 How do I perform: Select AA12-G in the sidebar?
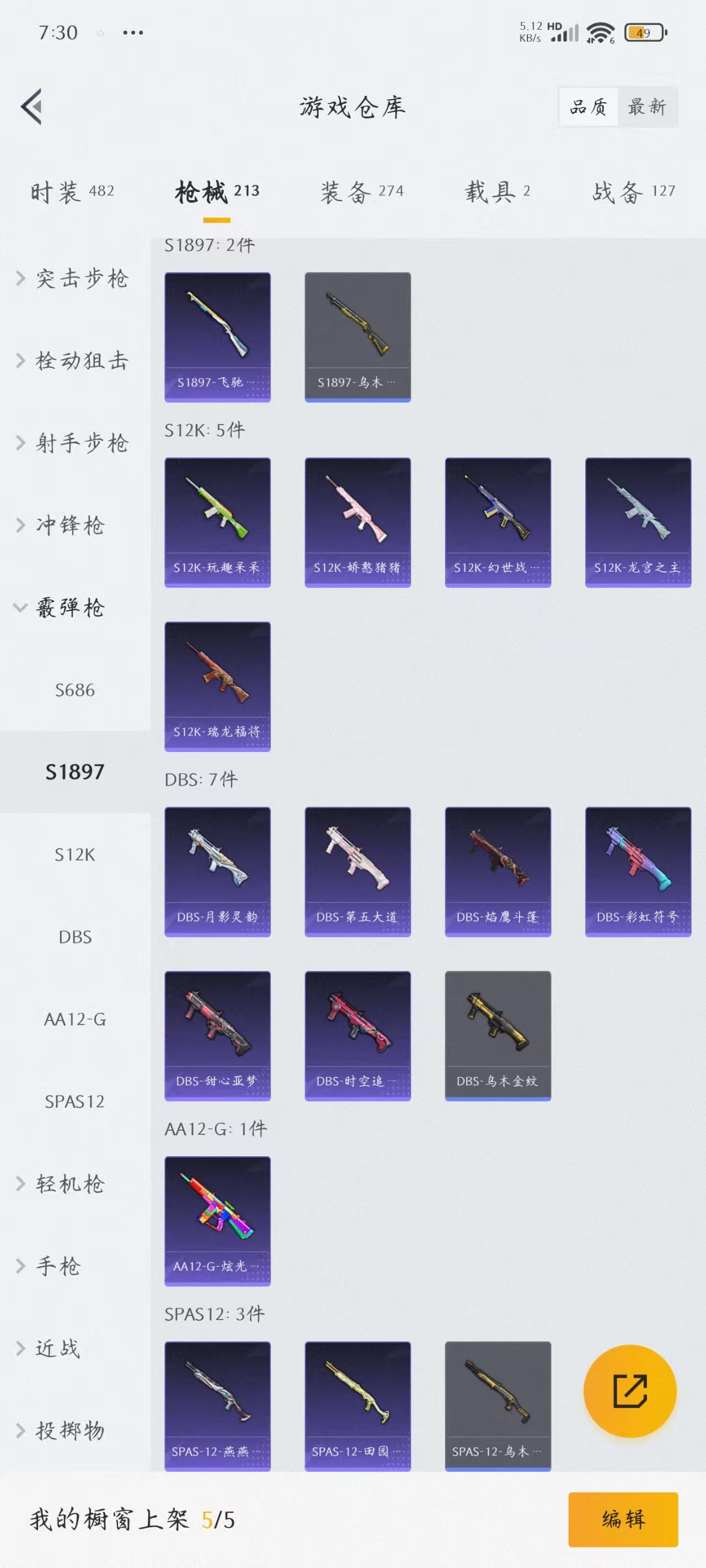coord(75,1019)
